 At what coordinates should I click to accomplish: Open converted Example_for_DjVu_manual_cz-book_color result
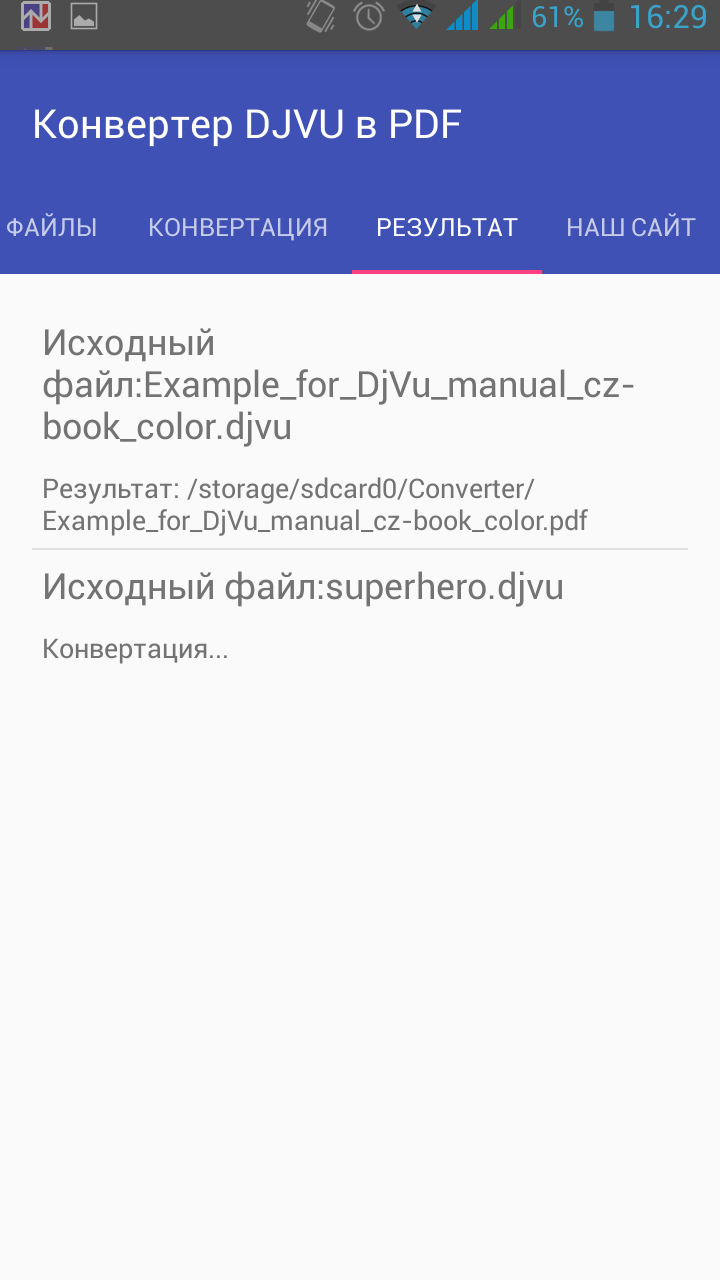[360, 430]
